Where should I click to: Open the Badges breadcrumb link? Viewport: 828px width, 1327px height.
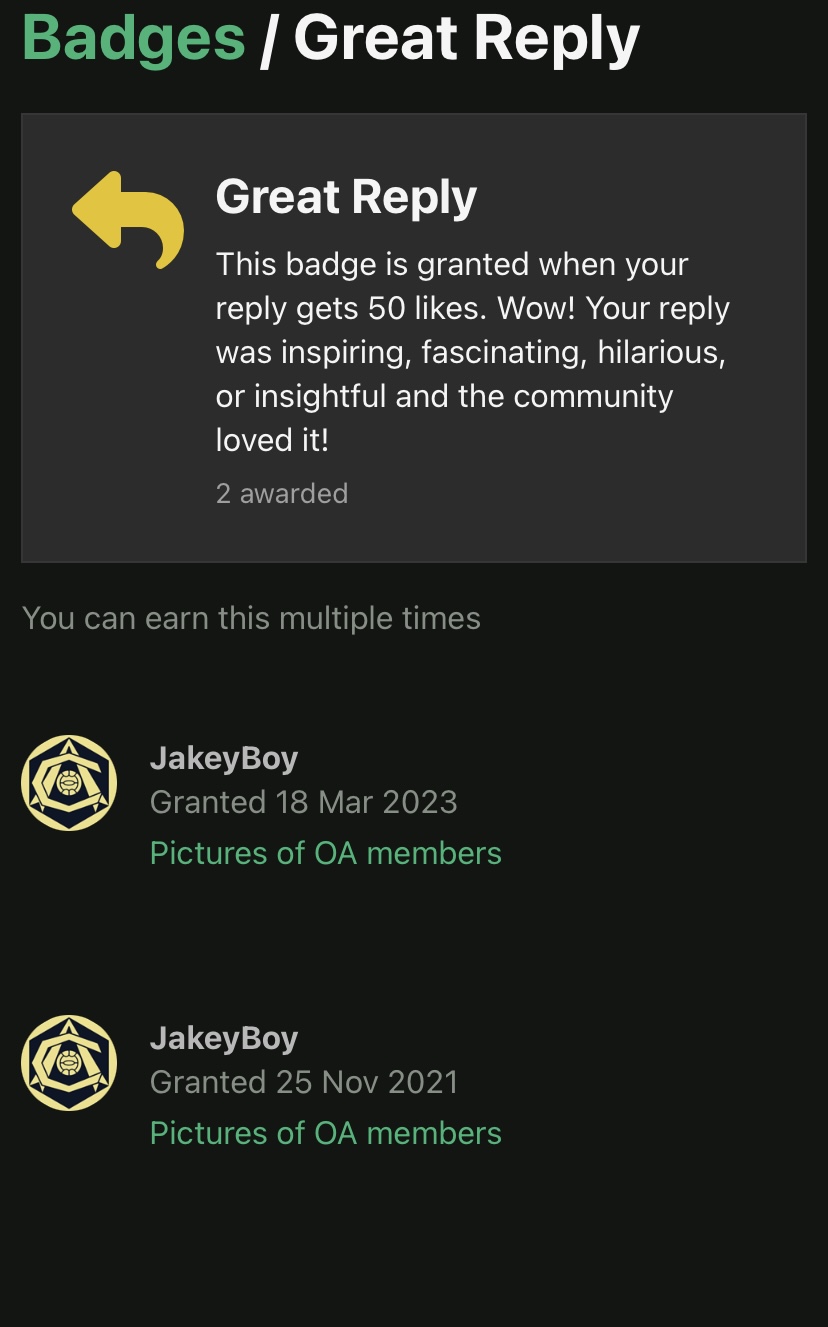[x=133, y=38]
